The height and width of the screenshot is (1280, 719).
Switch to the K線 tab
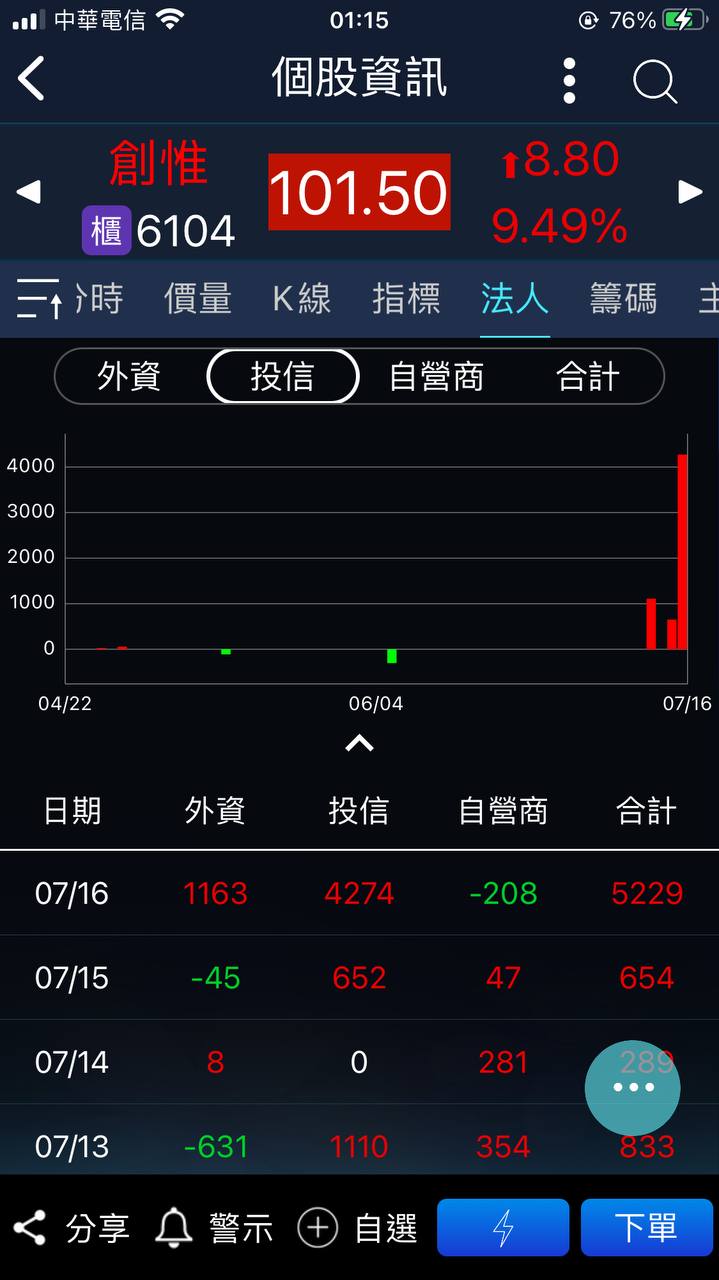[x=301, y=298]
